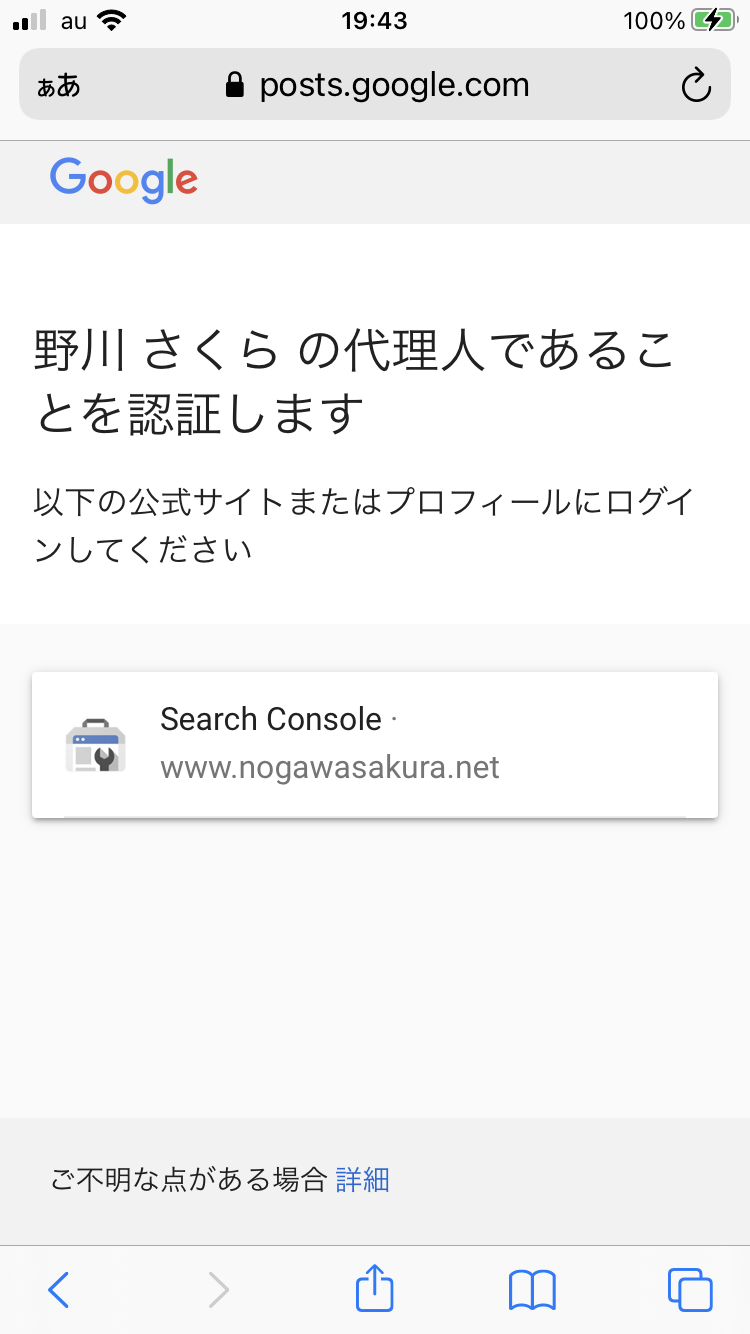Open the Search Console www.nogawasakura.net card
The height and width of the screenshot is (1334, 750).
pyautogui.click(x=374, y=744)
